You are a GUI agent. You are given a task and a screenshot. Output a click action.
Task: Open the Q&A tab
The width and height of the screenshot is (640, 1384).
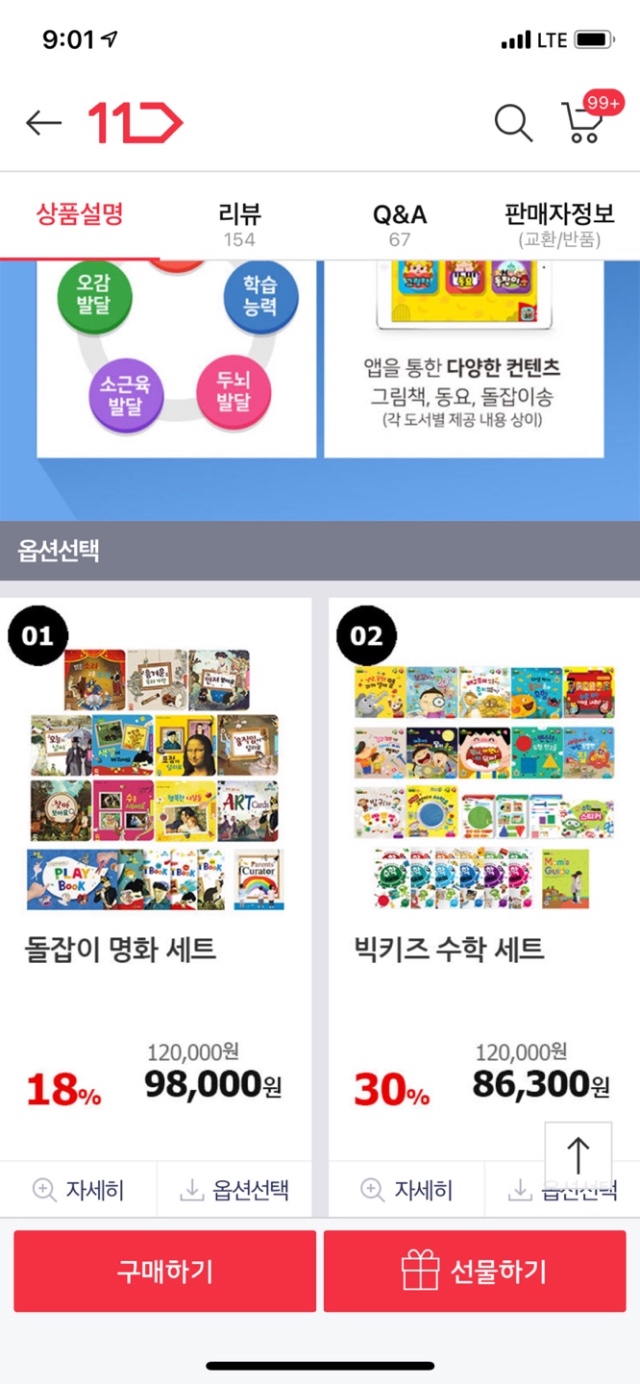coord(400,222)
